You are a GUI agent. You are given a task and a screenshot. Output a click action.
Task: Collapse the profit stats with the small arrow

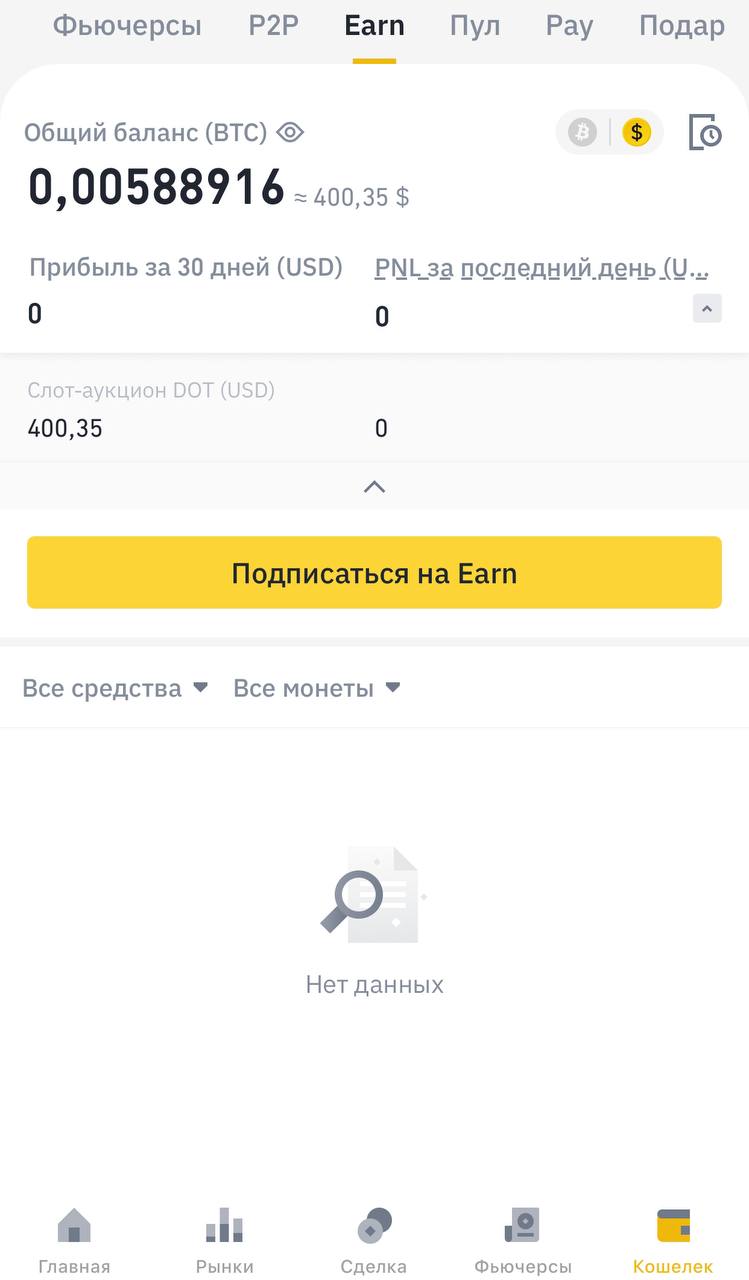click(x=707, y=309)
